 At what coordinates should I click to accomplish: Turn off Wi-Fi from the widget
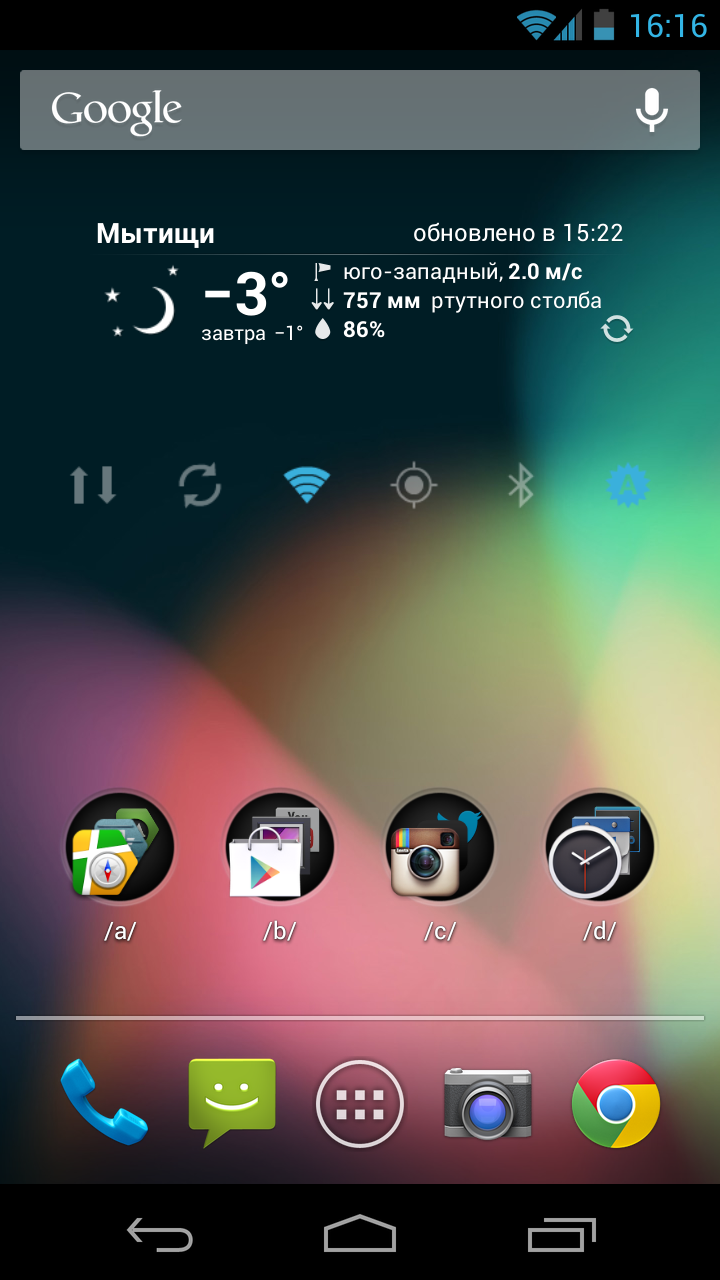[307, 486]
